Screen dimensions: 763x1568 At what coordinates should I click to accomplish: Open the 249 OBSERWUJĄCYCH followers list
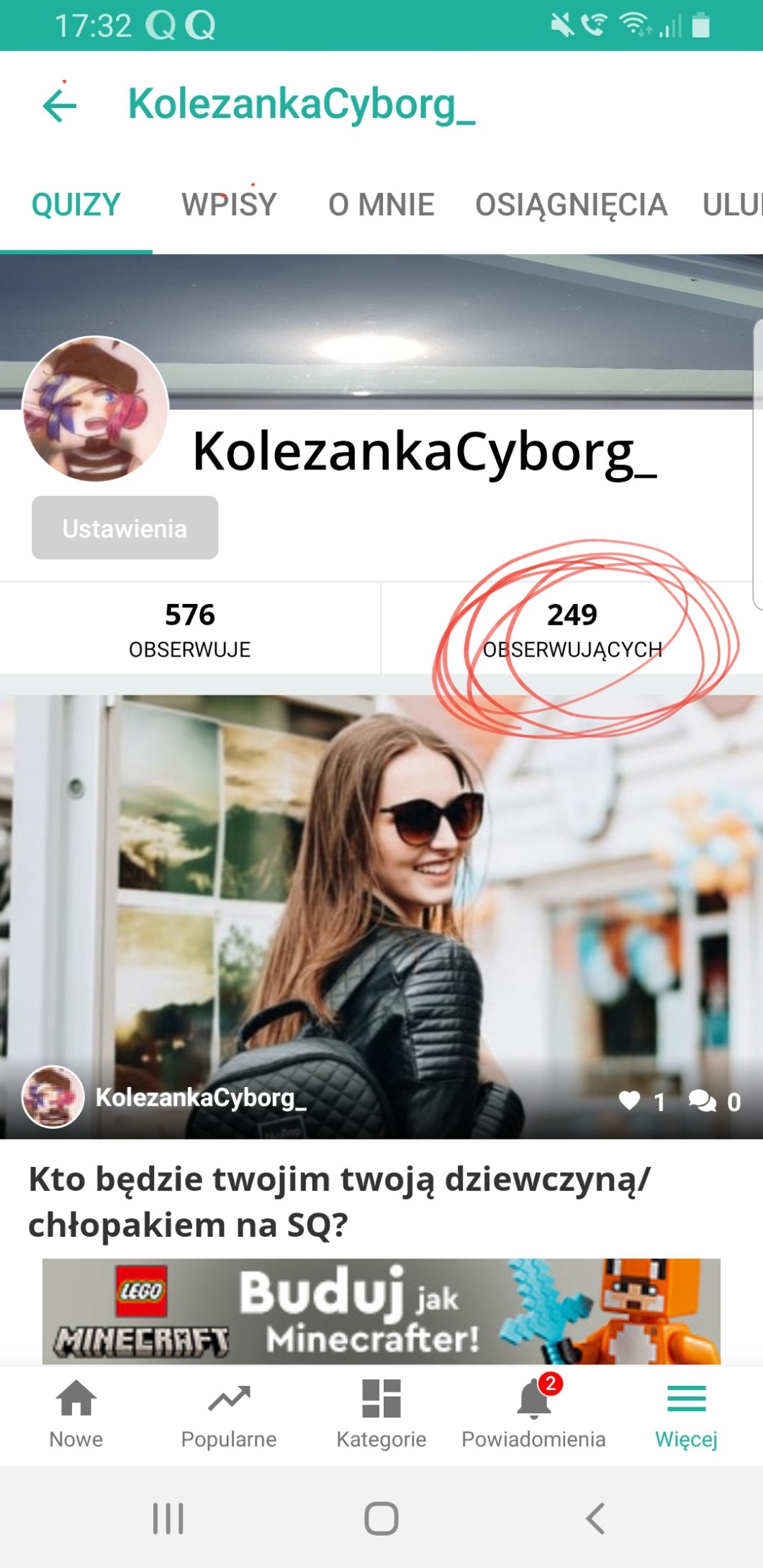[x=572, y=629]
